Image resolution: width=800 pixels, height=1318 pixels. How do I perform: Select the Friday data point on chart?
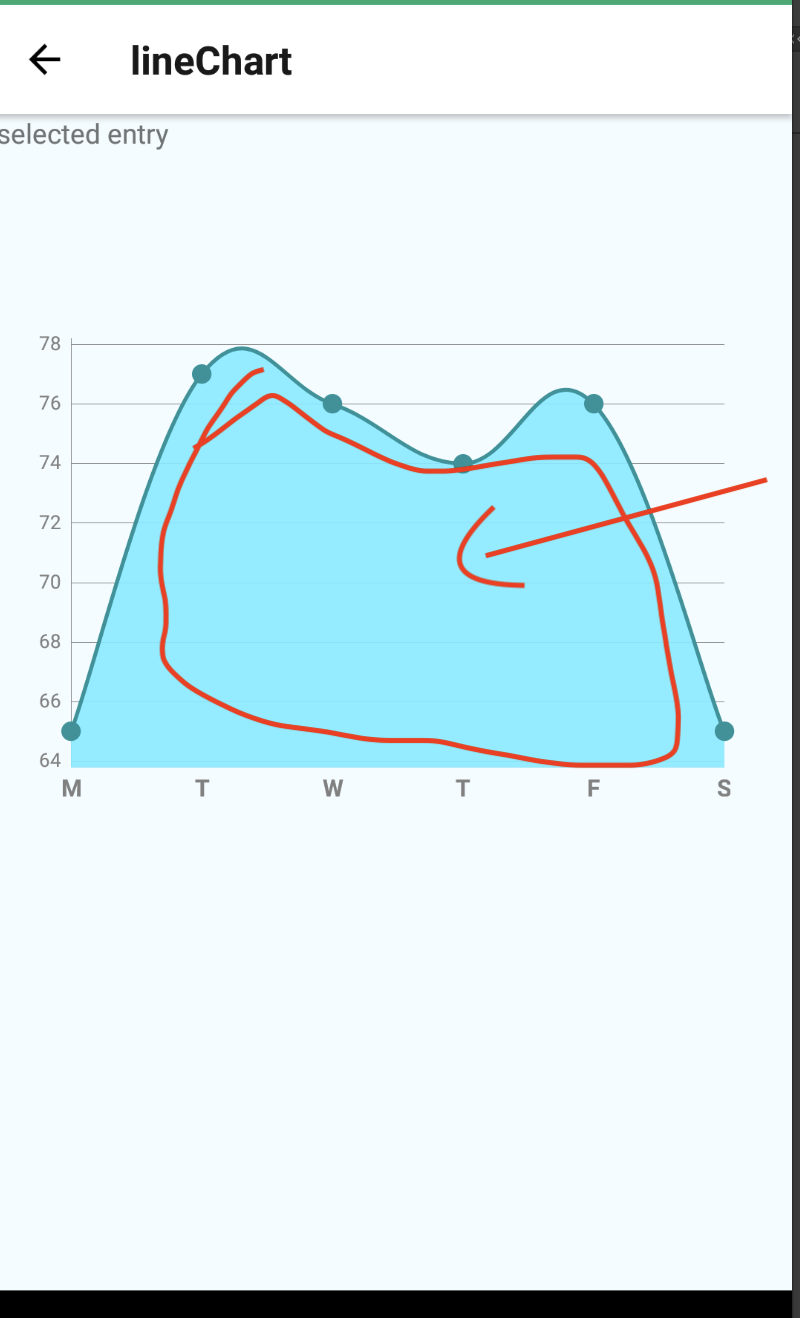594,404
